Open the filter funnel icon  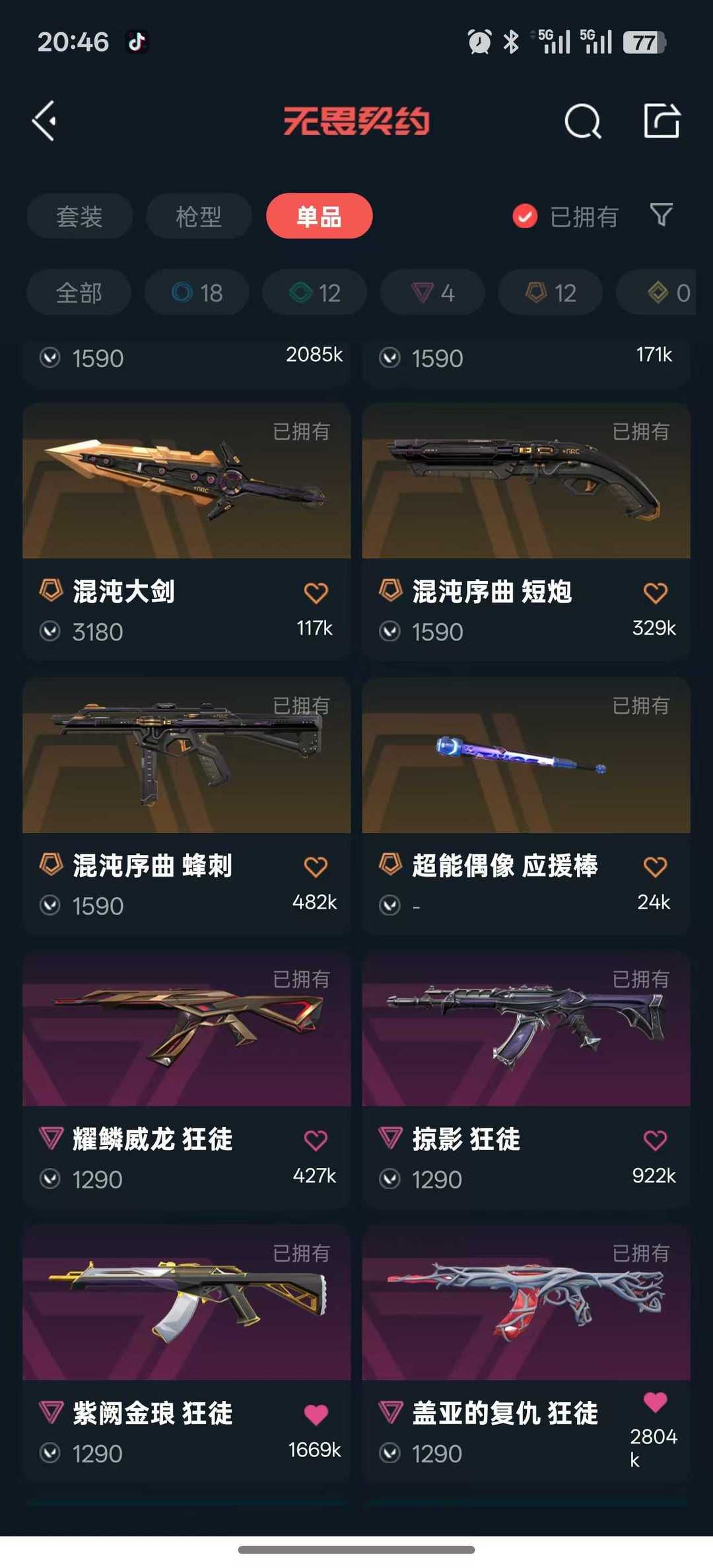(x=661, y=216)
